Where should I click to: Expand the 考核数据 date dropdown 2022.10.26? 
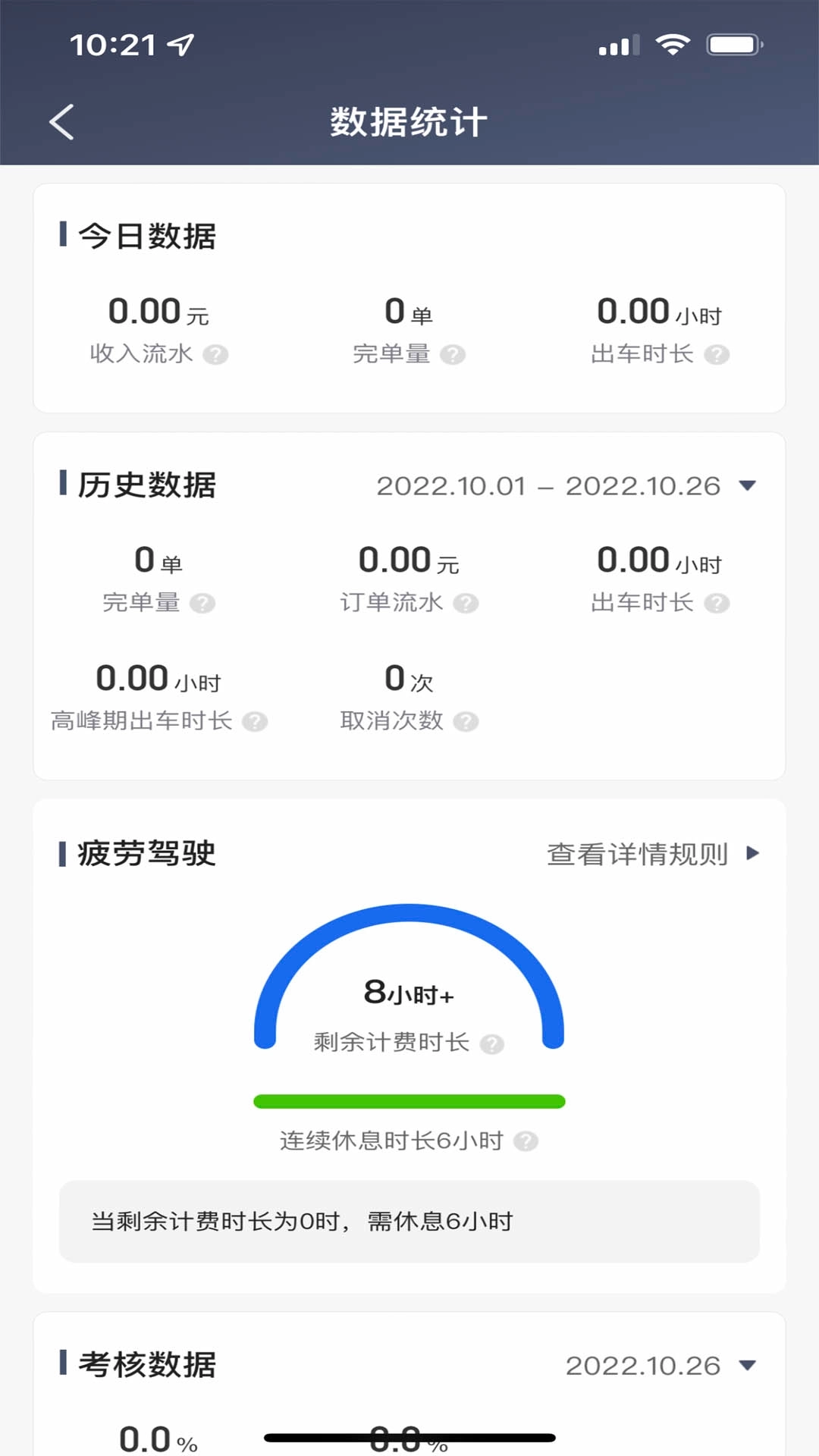coord(645,1365)
